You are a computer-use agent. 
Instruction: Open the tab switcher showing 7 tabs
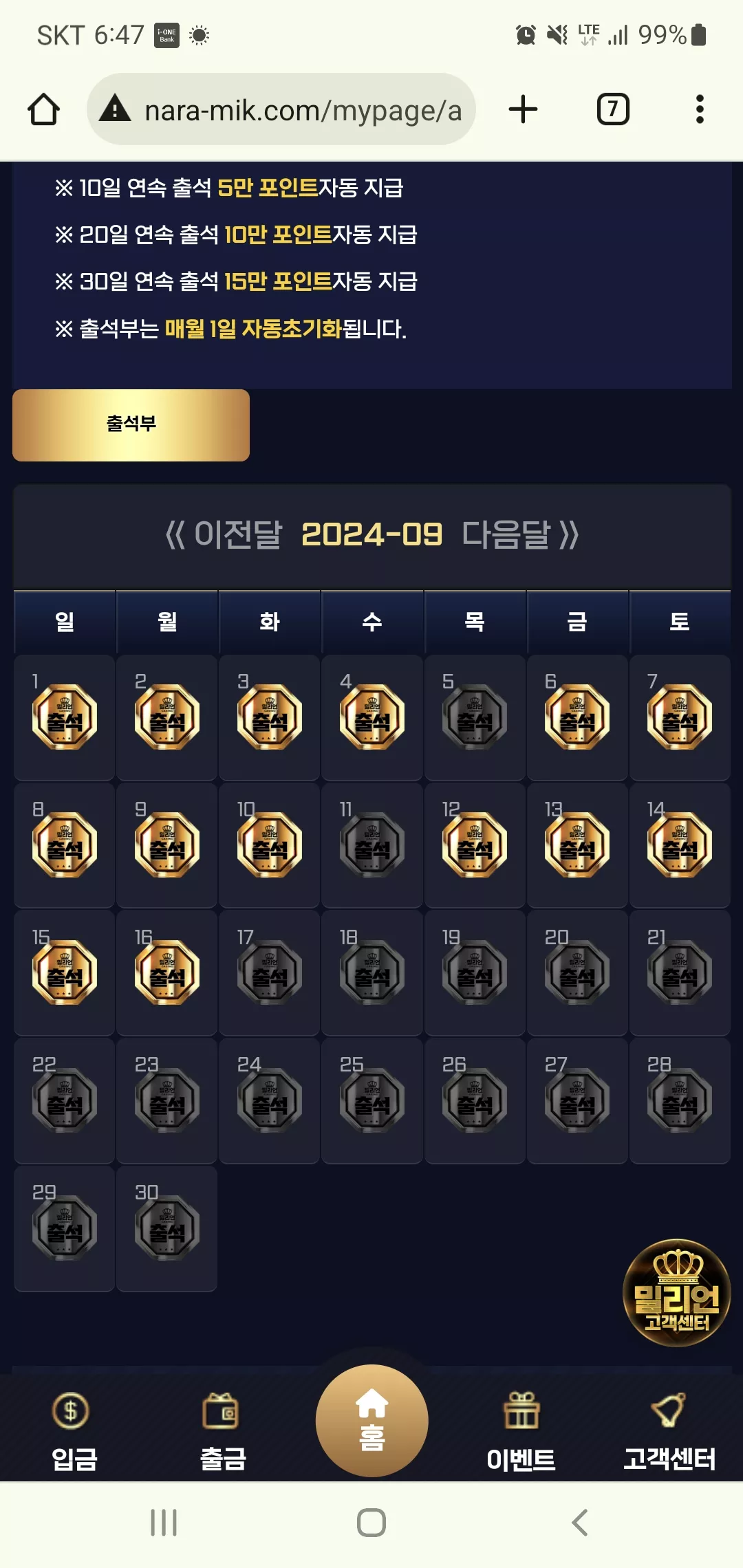612,109
